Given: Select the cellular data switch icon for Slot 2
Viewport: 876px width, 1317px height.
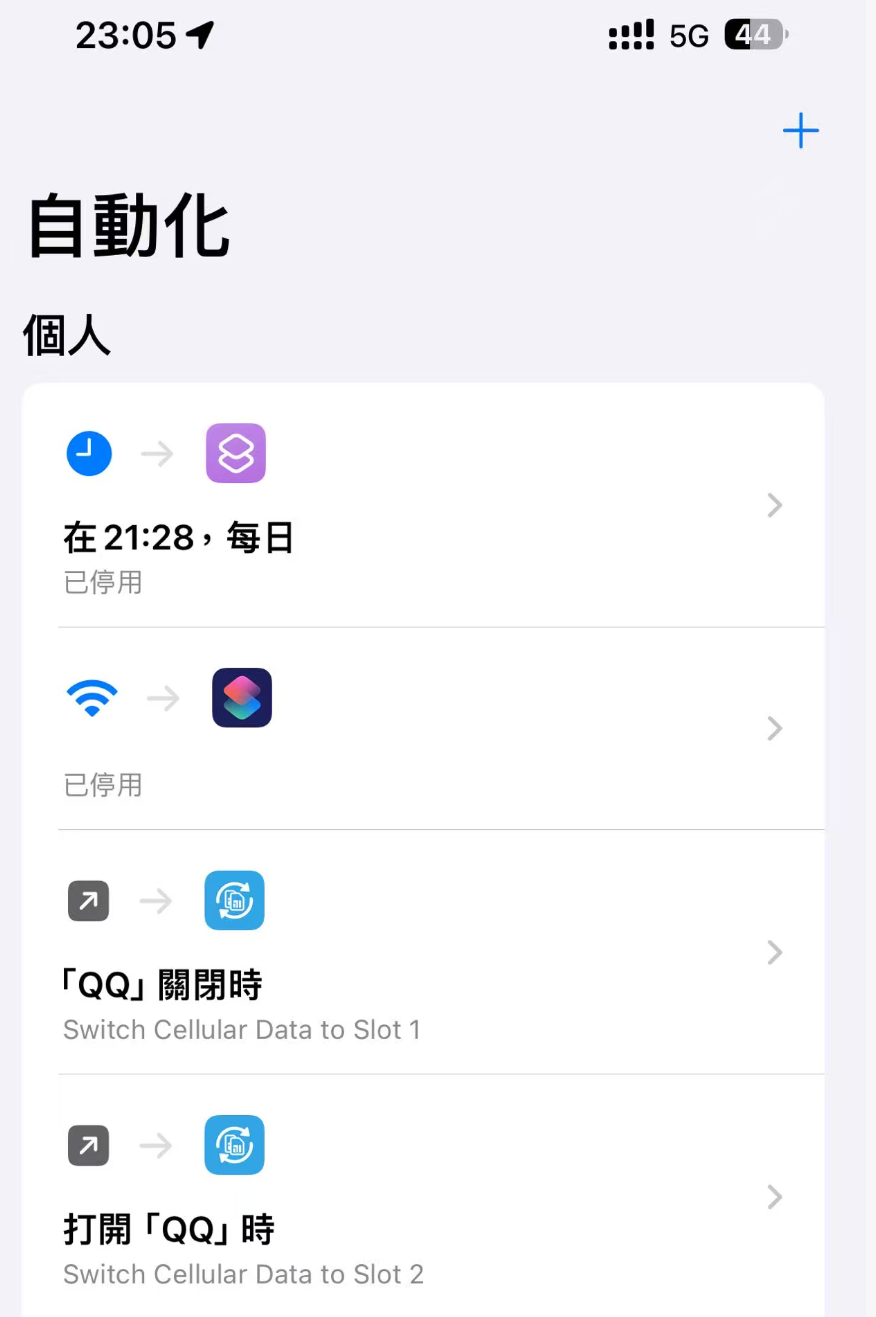Looking at the screenshot, I should click(x=234, y=1144).
